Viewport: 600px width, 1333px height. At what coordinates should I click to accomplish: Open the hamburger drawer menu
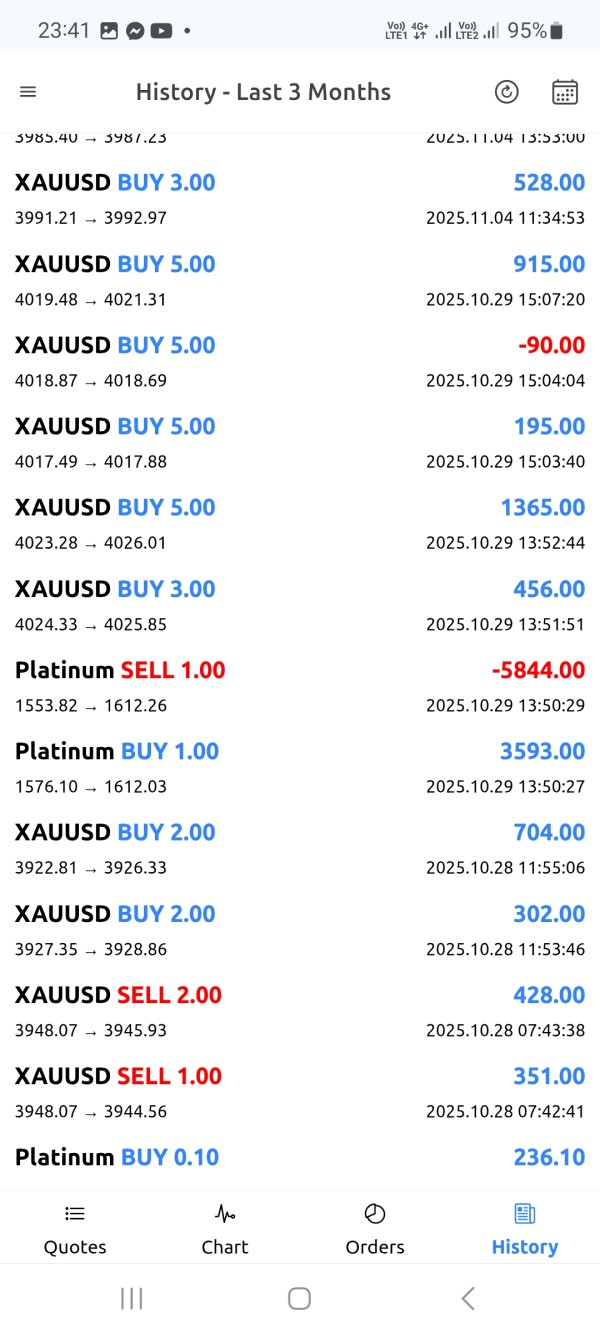(x=28, y=92)
